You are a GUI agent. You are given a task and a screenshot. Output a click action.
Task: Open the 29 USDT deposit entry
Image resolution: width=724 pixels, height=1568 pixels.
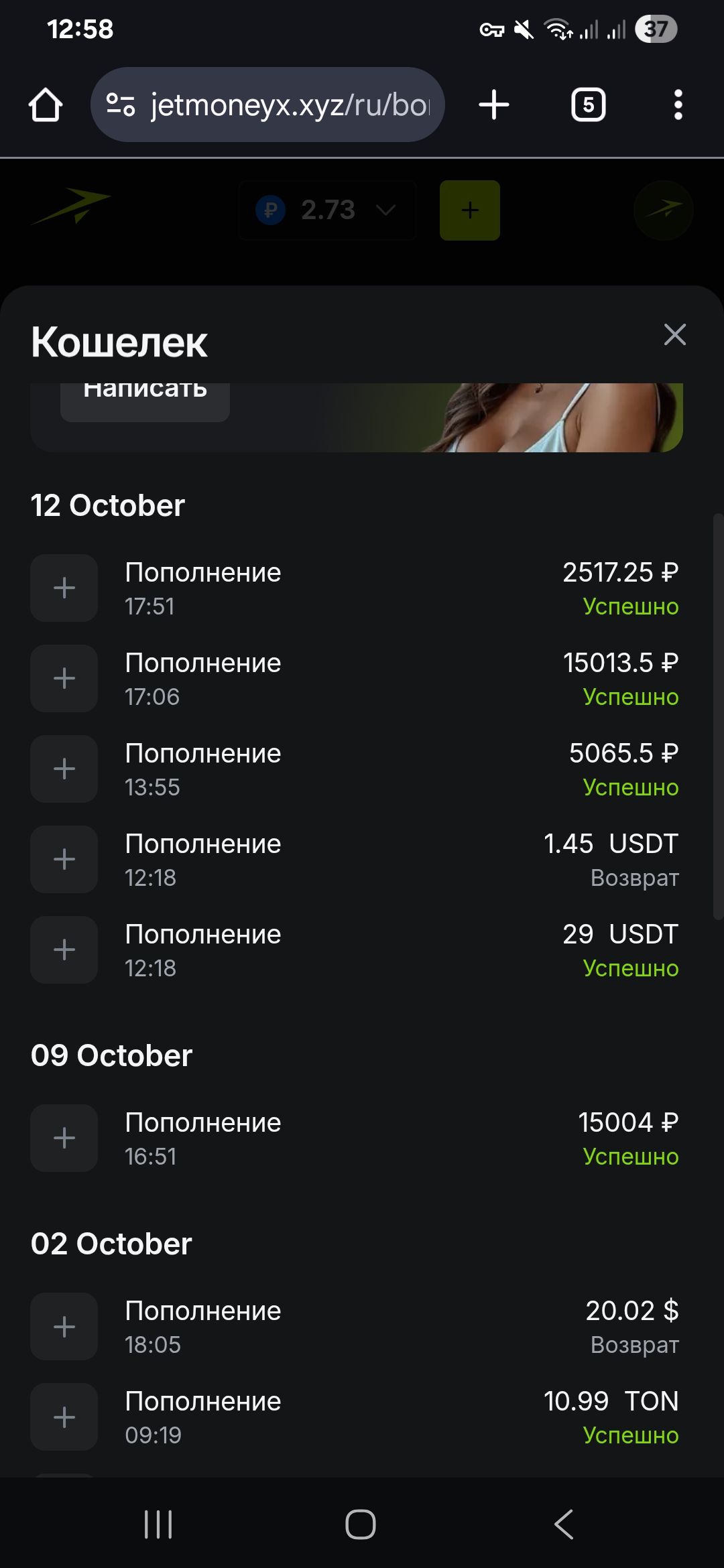click(355, 950)
